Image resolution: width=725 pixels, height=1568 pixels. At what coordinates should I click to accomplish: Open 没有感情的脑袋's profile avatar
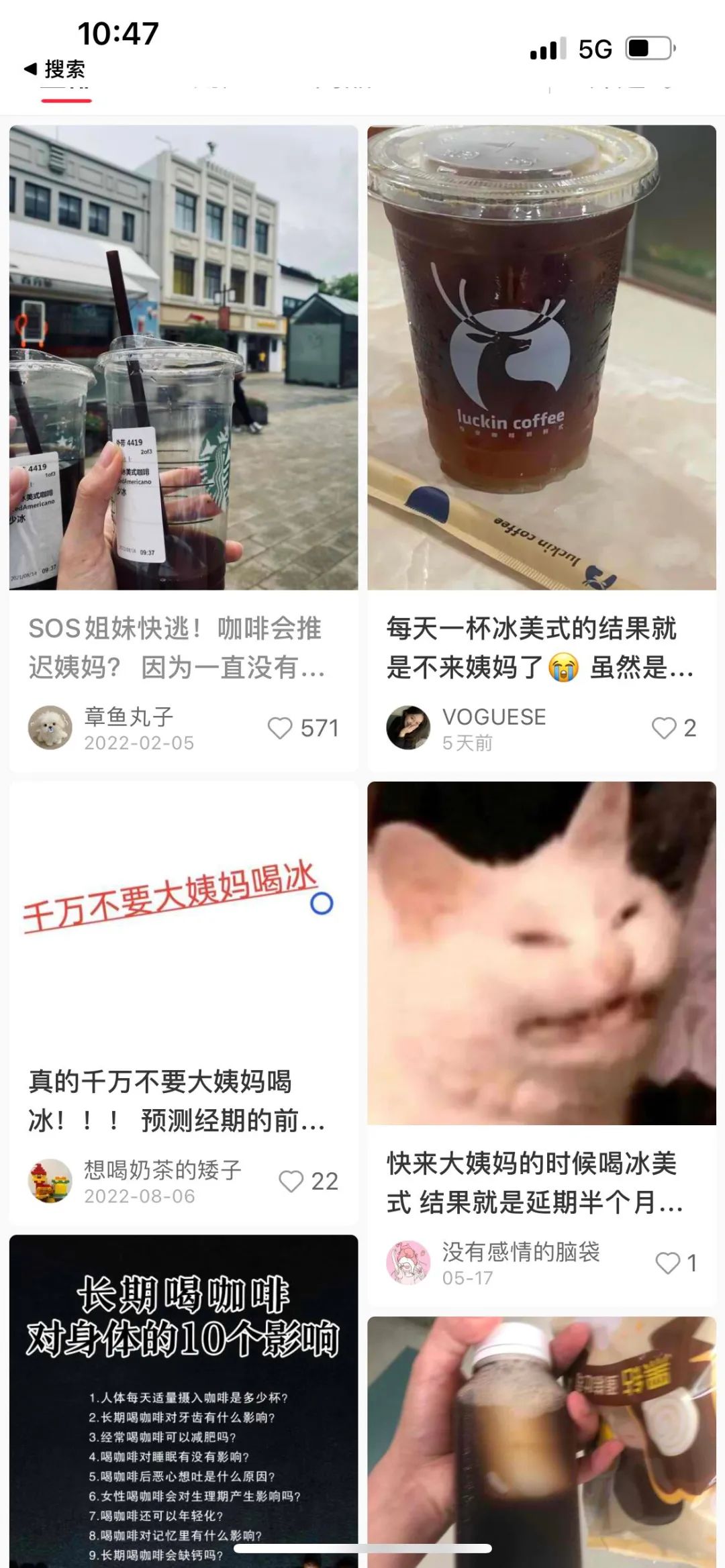pyautogui.click(x=408, y=1263)
